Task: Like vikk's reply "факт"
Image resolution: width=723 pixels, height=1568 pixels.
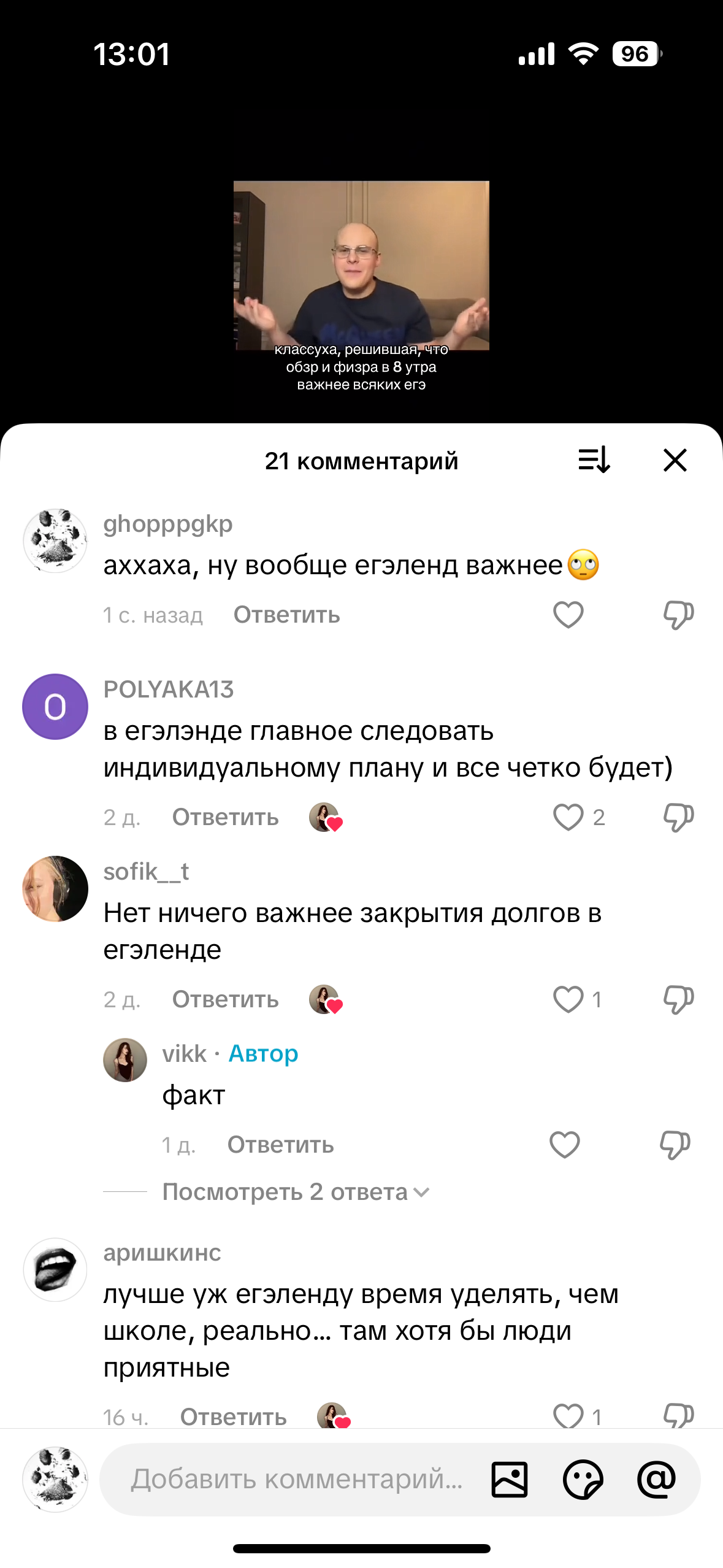Action: 564,1145
